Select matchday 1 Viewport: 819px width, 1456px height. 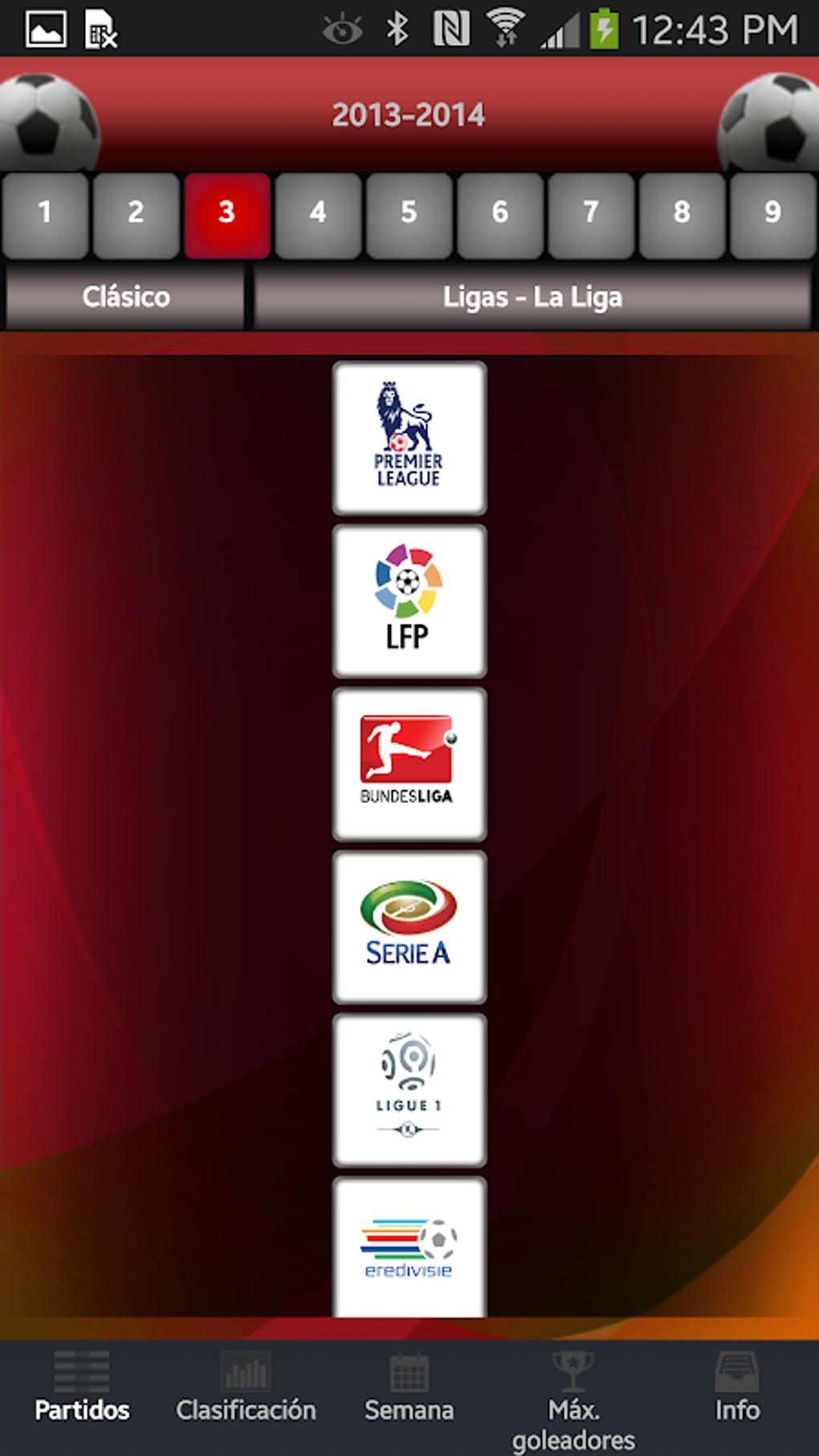coord(45,214)
